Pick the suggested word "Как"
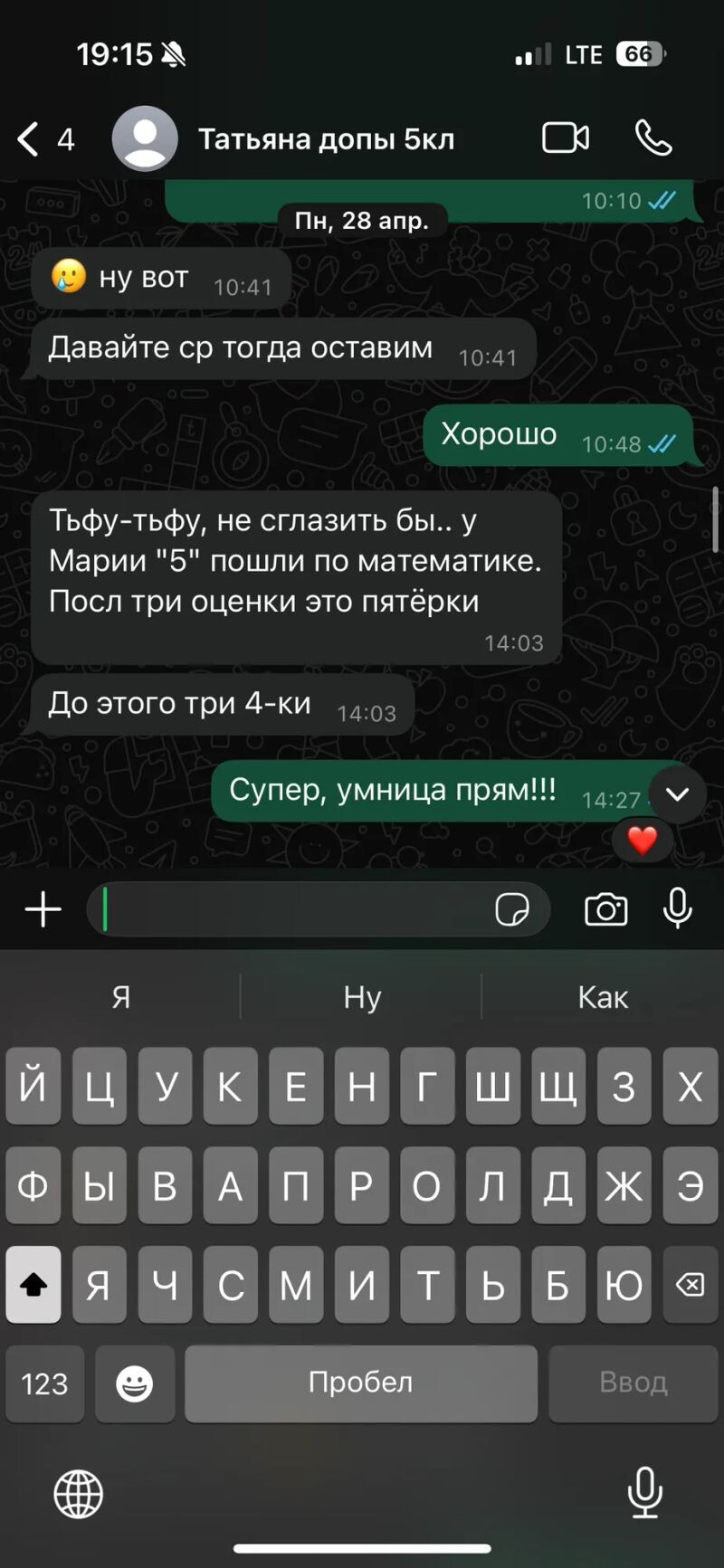The width and height of the screenshot is (724, 1568). (x=603, y=997)
